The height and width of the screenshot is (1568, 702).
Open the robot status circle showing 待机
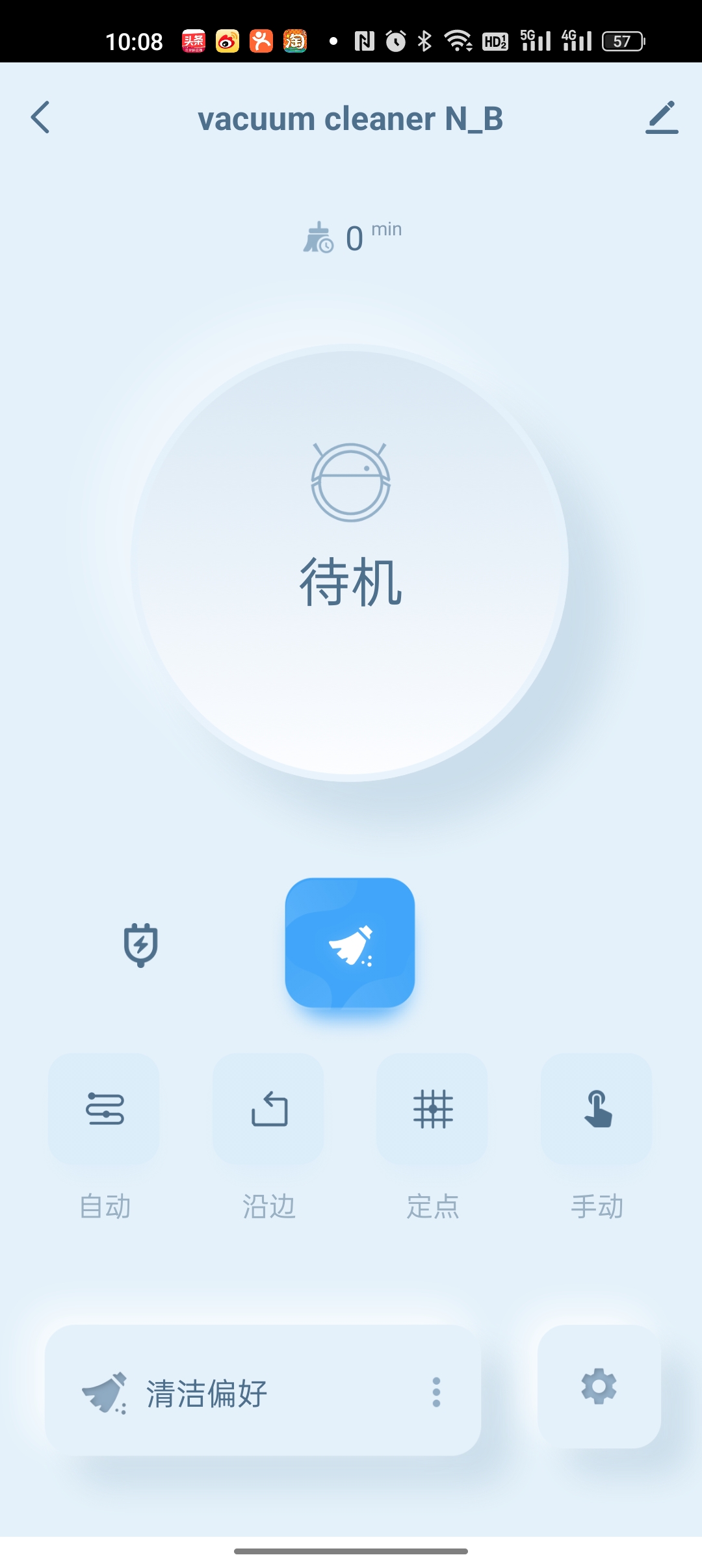tap(350, 566)
